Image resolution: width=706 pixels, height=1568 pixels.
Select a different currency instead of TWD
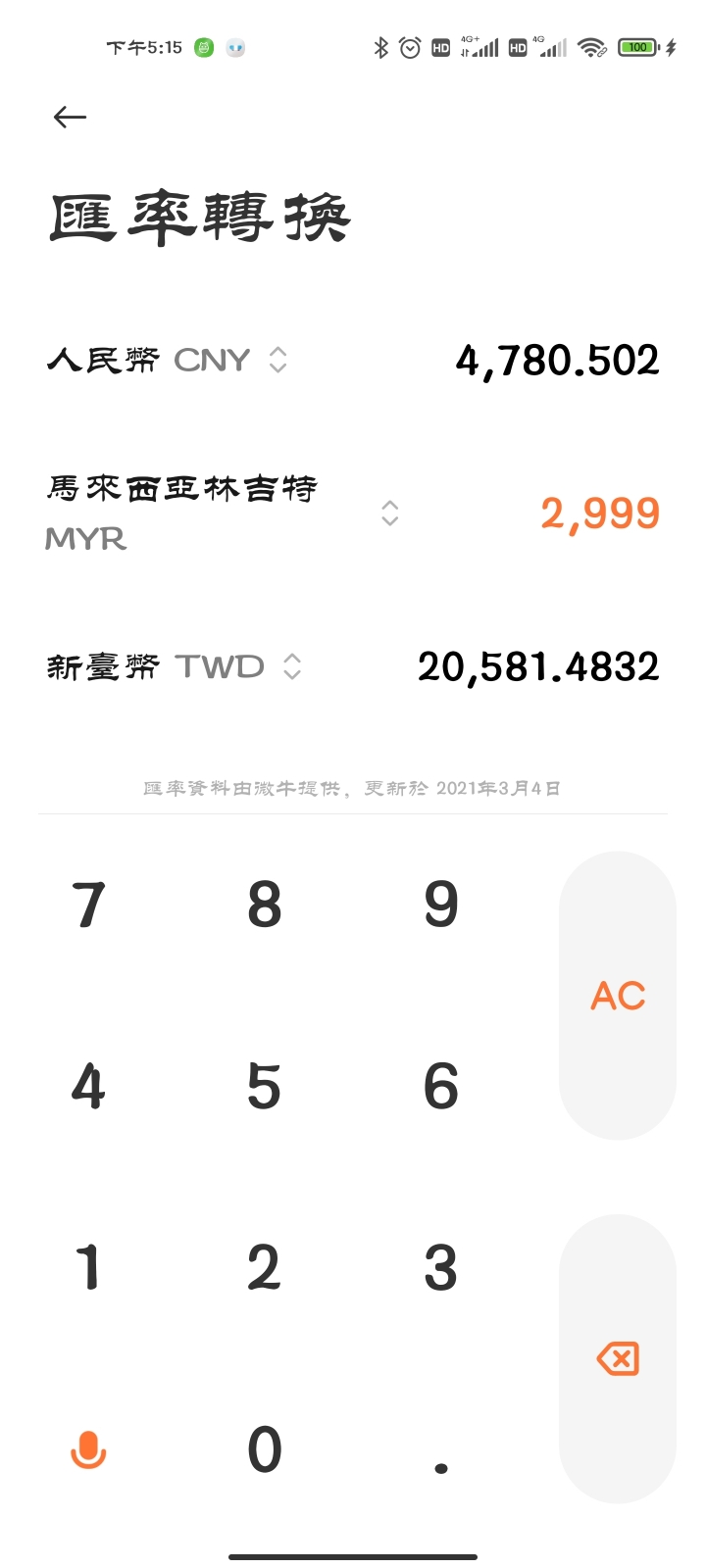coord(291,667)
